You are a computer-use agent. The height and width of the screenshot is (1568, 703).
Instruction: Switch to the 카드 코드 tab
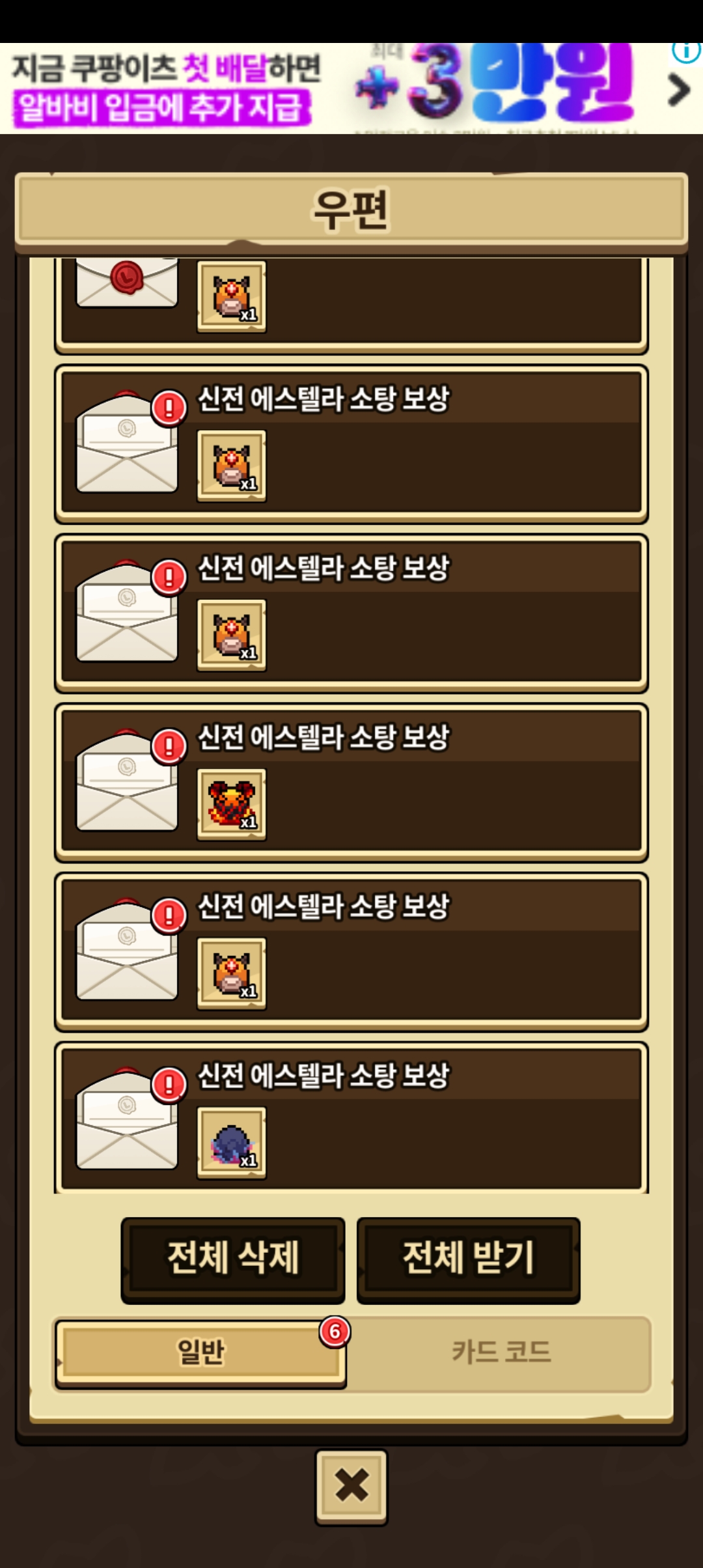pyautogui.click(x=501, y=1352)
